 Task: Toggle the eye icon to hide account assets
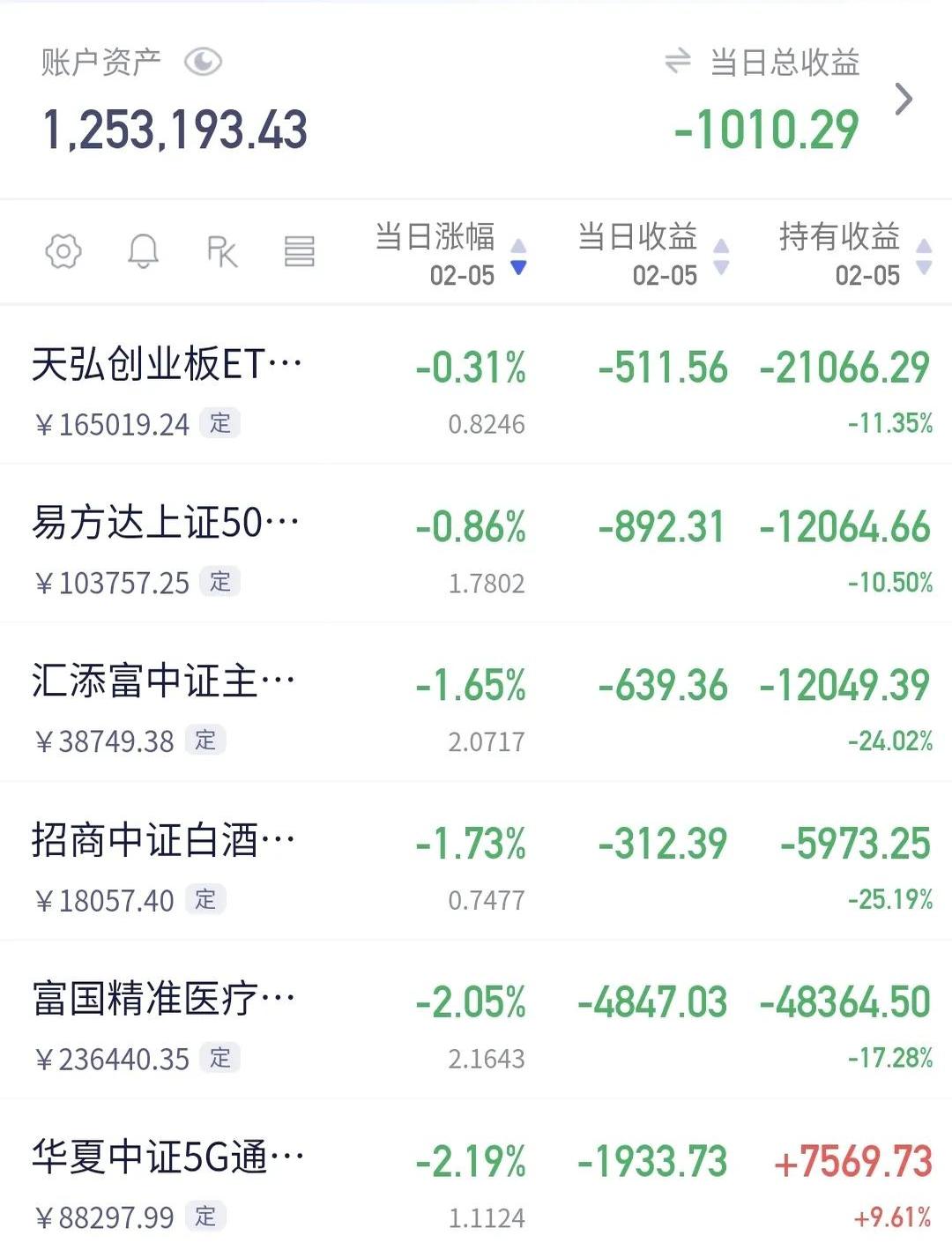204,61
